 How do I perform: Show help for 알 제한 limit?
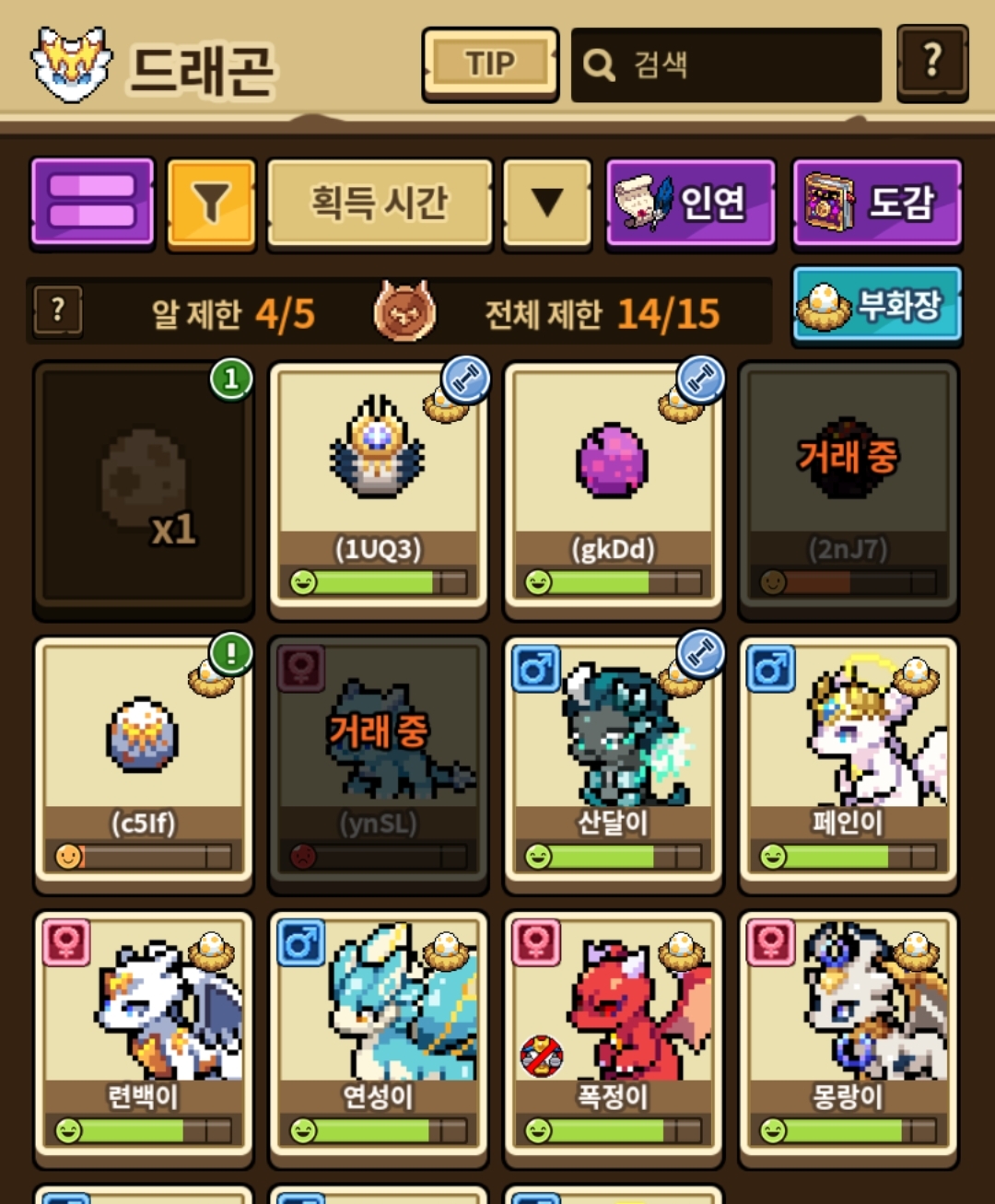(58, 310)
